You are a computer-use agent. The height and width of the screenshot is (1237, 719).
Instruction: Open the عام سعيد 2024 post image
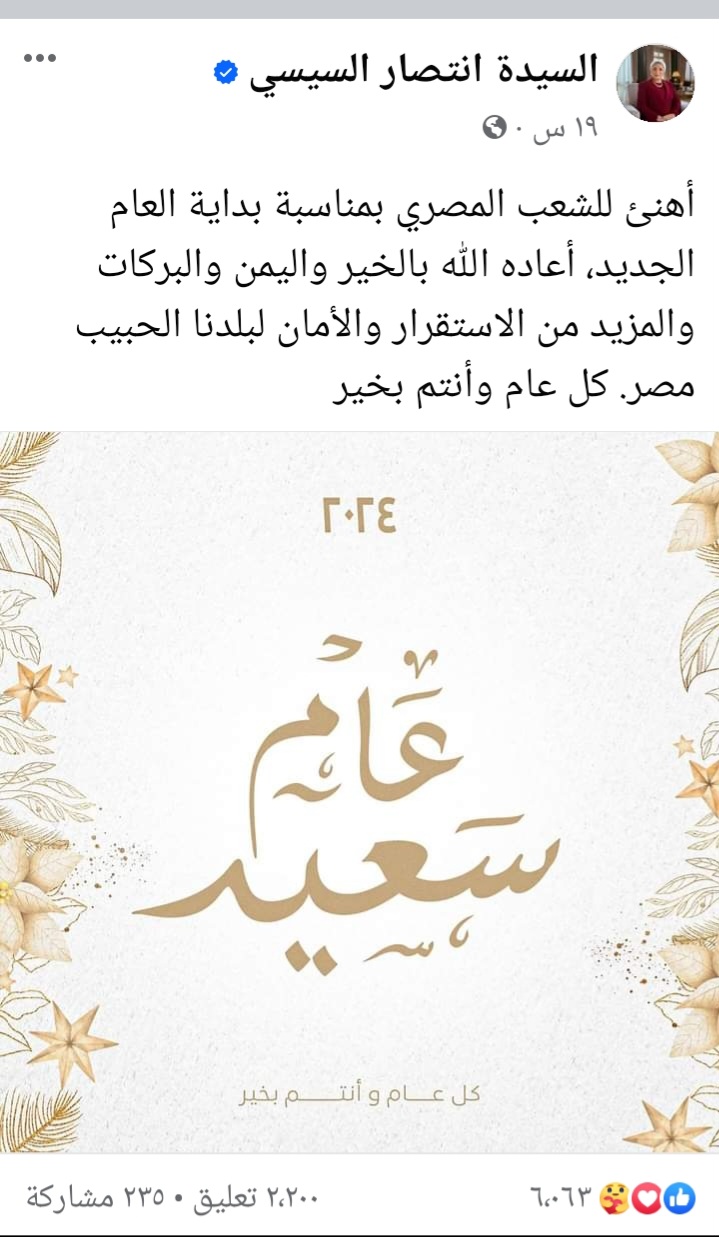(359, 790)
